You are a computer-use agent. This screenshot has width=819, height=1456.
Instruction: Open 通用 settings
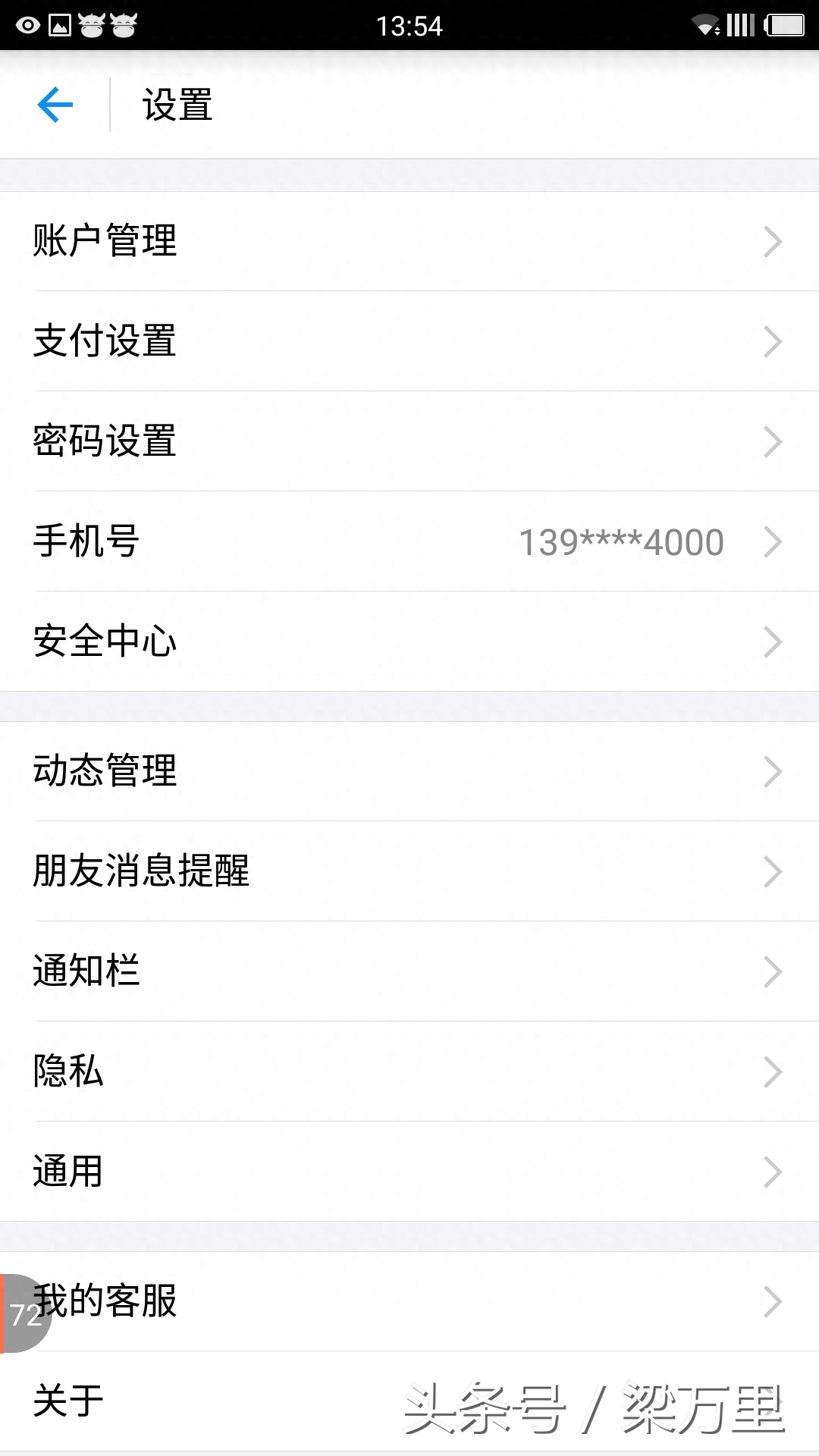pos(409,1172)
